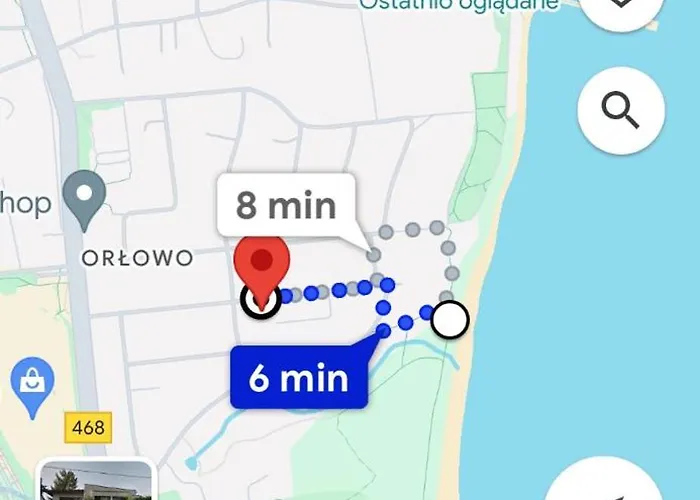Open the blue shopping bag place marker
This screenshot has width=700, height=500.
click(x=32, y=381)
